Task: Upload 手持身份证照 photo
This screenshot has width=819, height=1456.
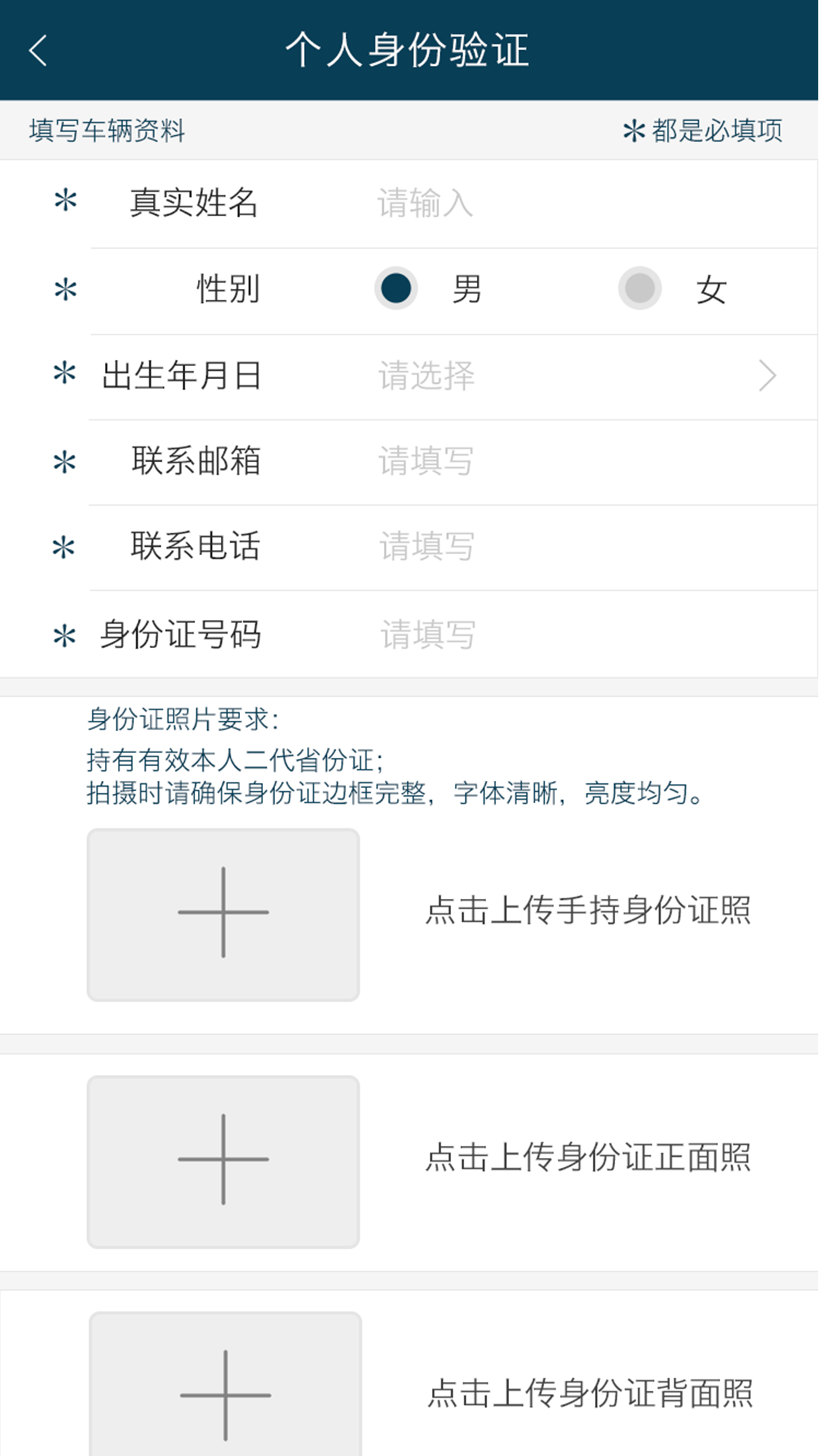Action: [224, 914]
